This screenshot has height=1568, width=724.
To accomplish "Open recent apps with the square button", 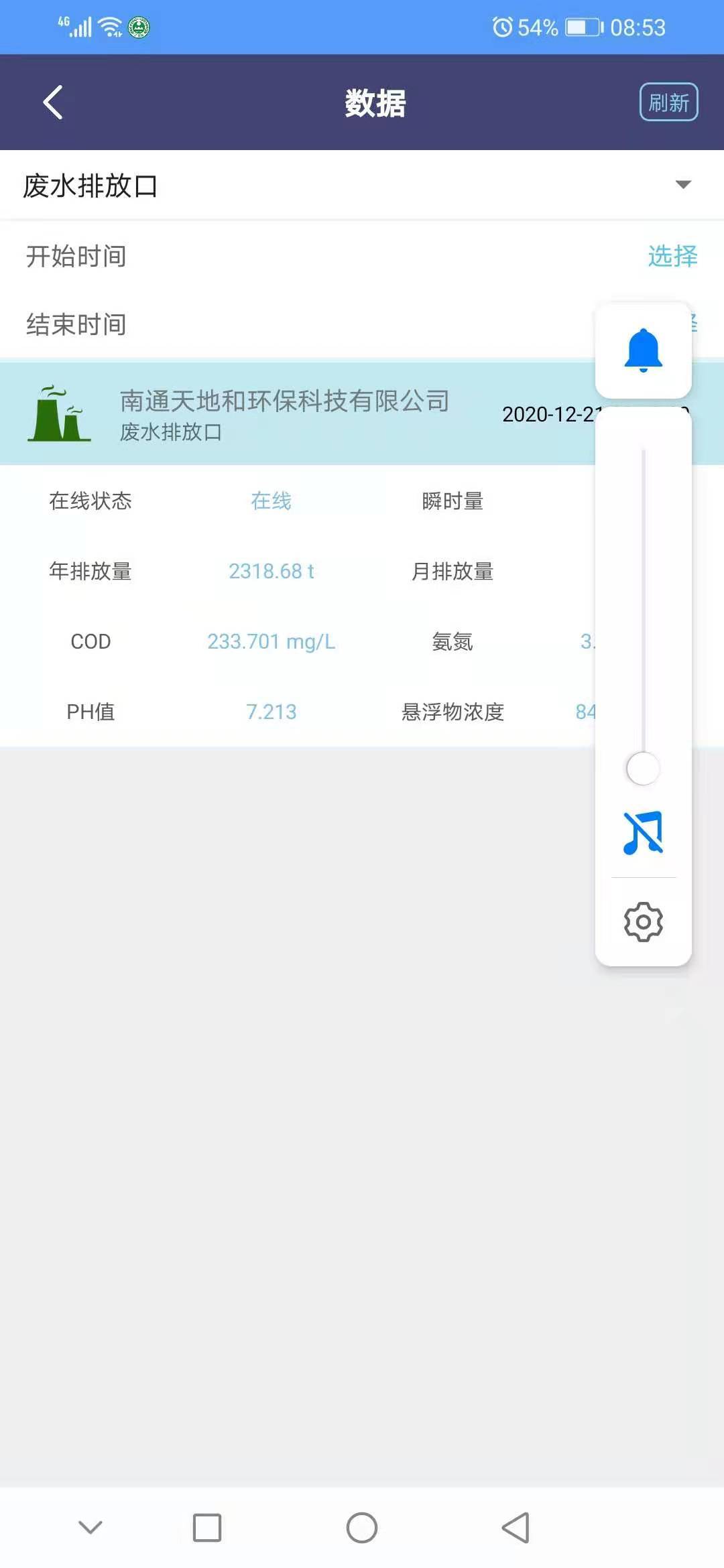I will (x=207, y=1528).
